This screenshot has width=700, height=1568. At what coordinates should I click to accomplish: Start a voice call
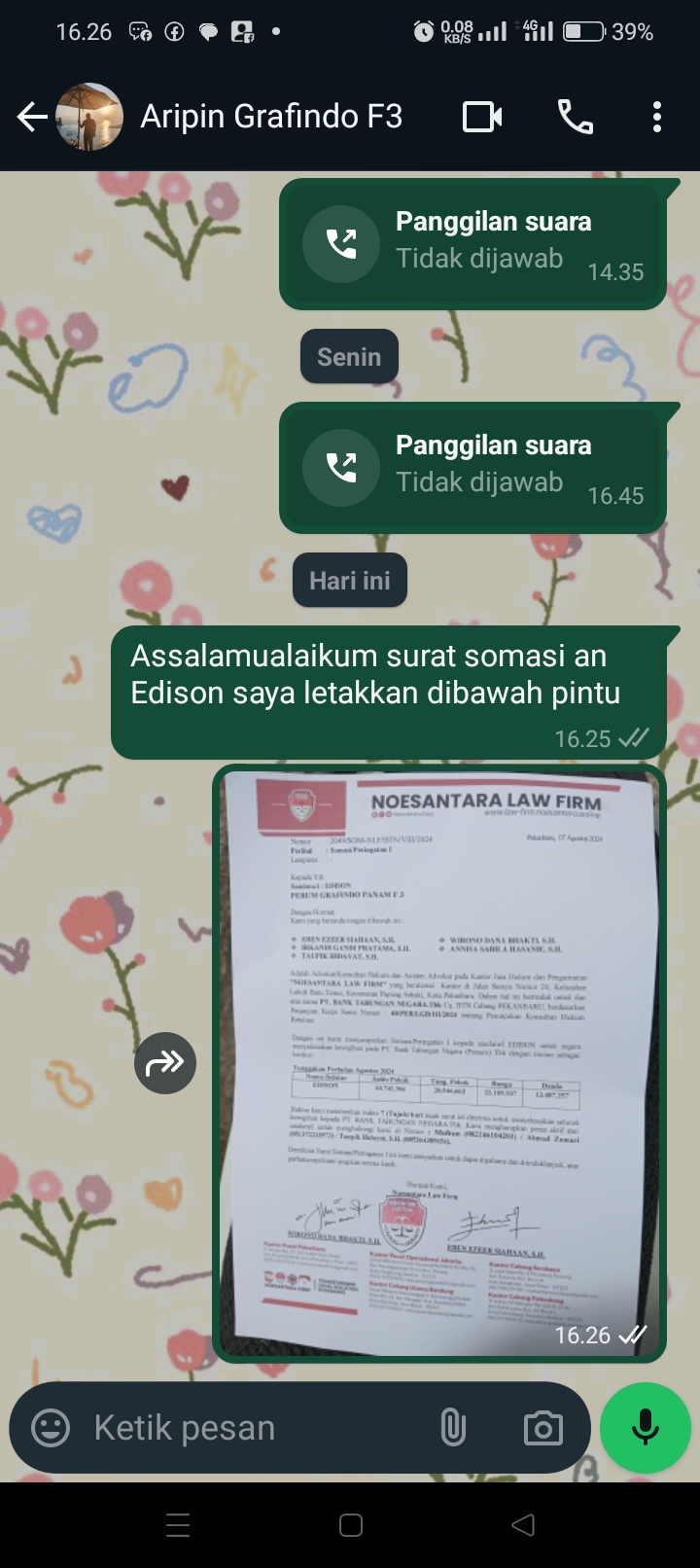575,118
